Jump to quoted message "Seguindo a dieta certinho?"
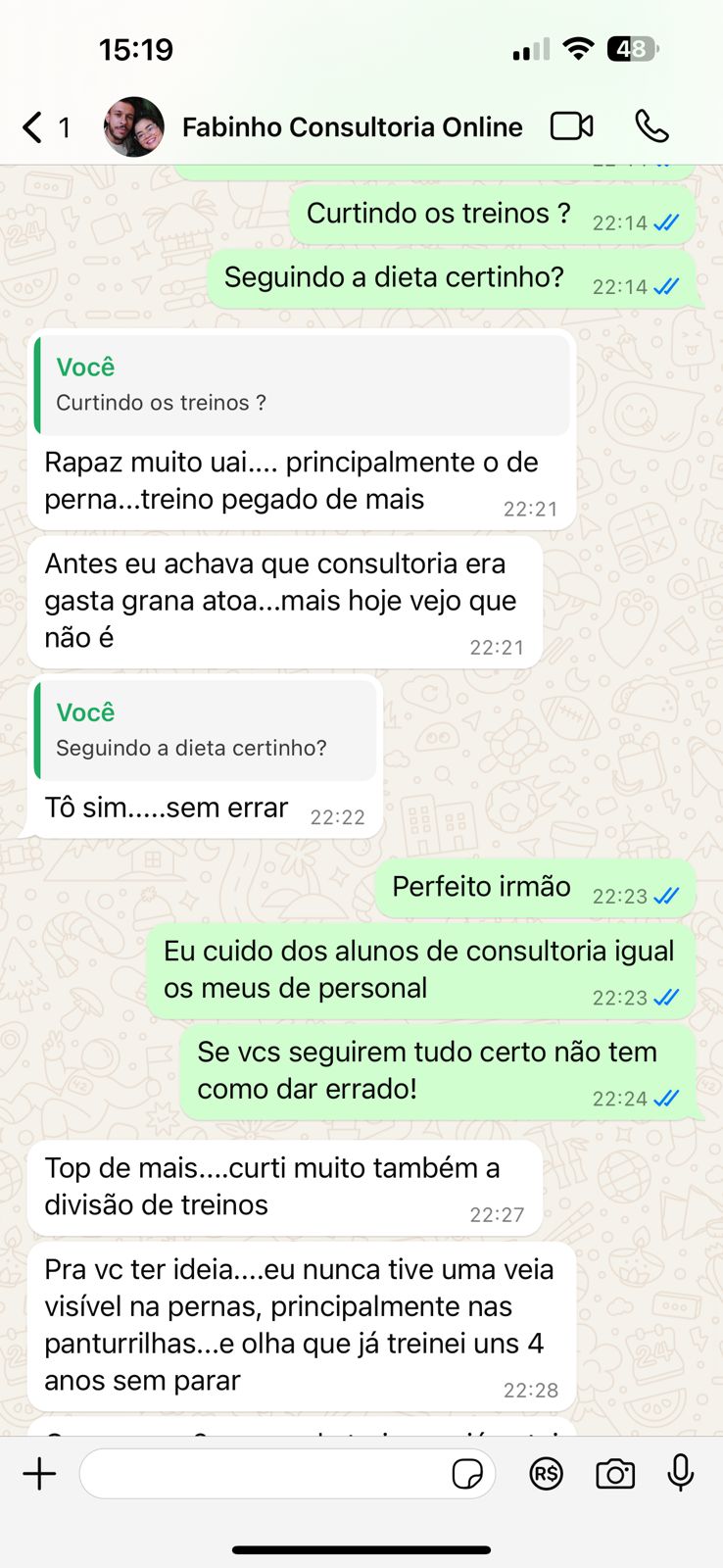723x1568 pixels. click(206, 731)
